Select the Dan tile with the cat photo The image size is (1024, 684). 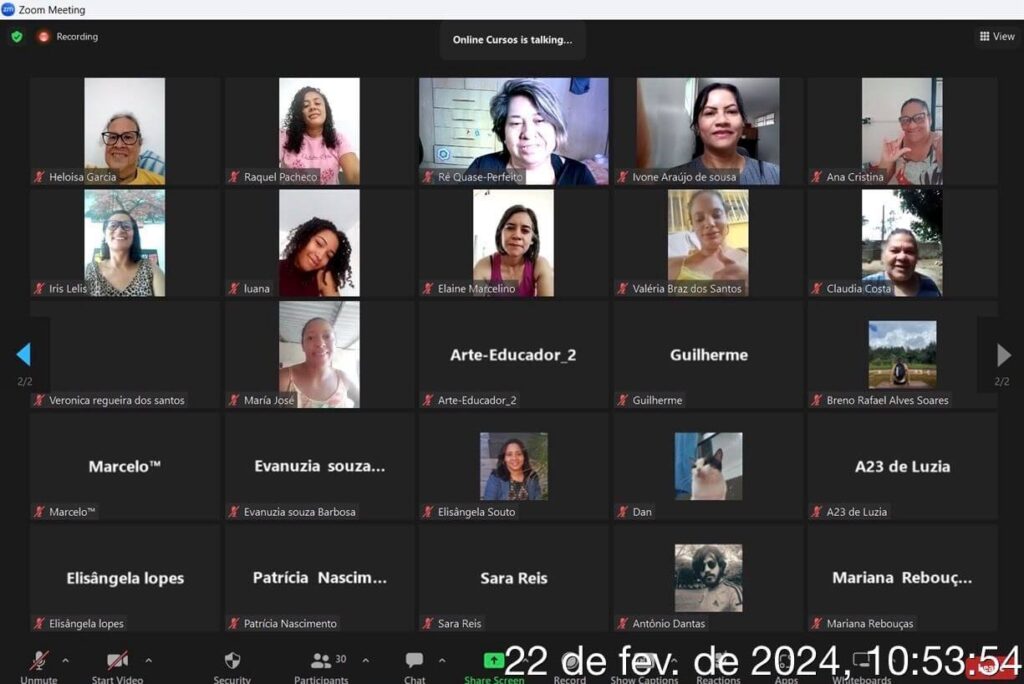coord(708,466)
